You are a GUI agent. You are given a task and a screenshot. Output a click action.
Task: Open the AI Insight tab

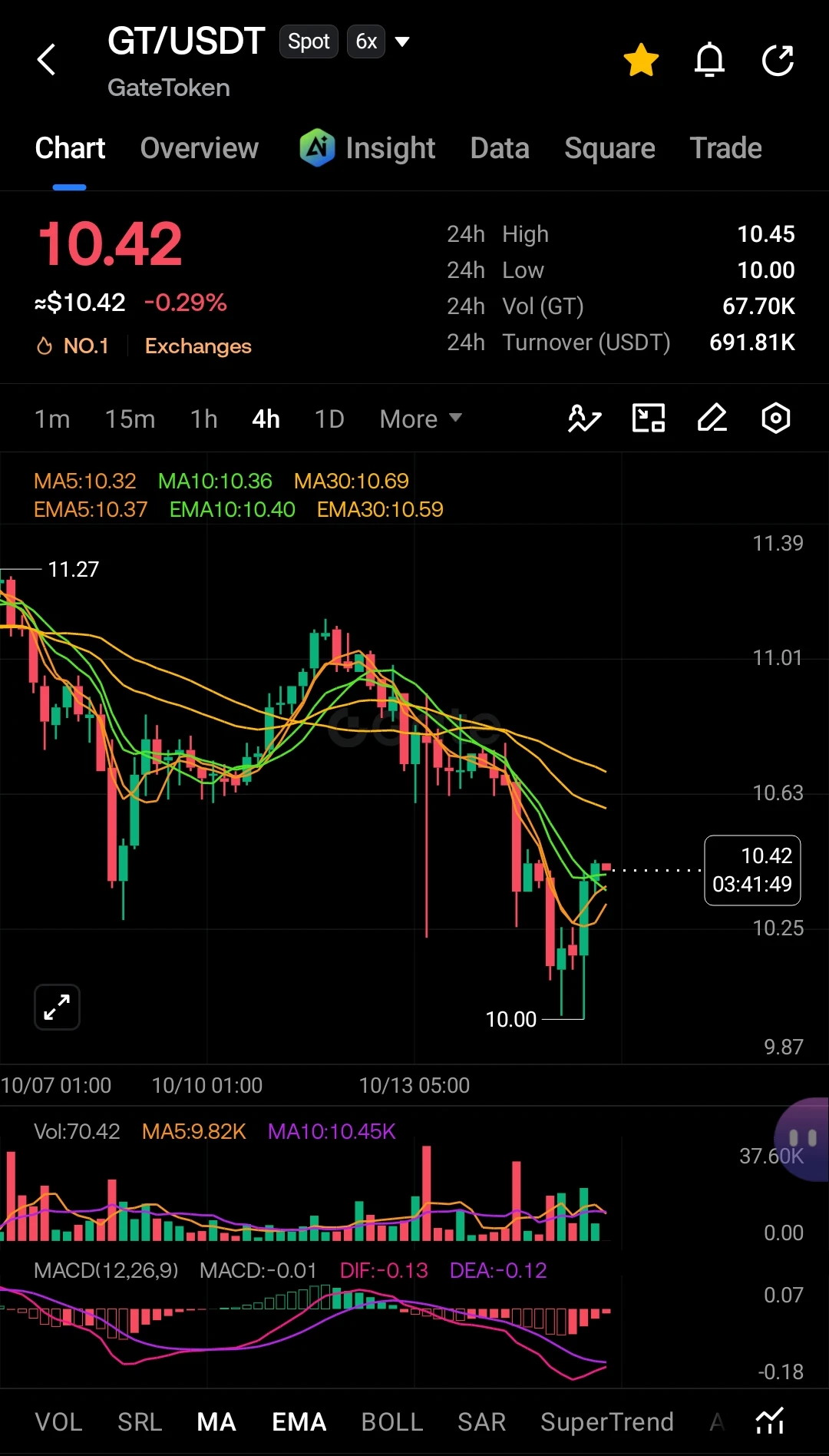coord(368,148)
